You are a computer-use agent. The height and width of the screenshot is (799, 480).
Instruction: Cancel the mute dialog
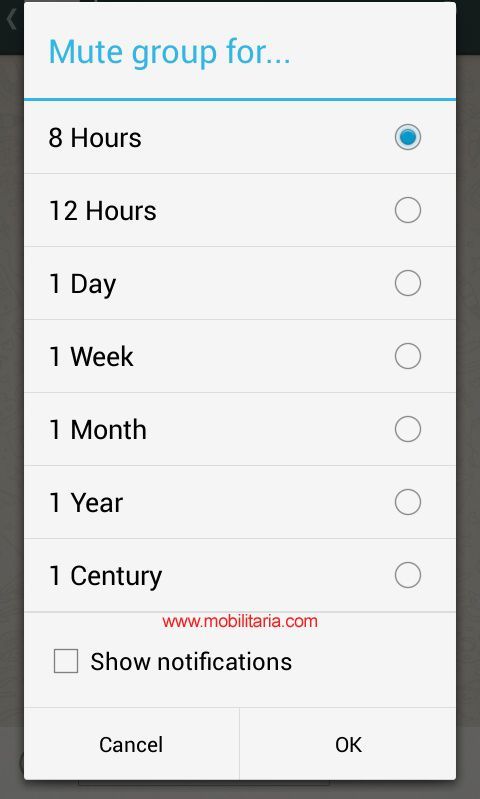coord(131,744)
